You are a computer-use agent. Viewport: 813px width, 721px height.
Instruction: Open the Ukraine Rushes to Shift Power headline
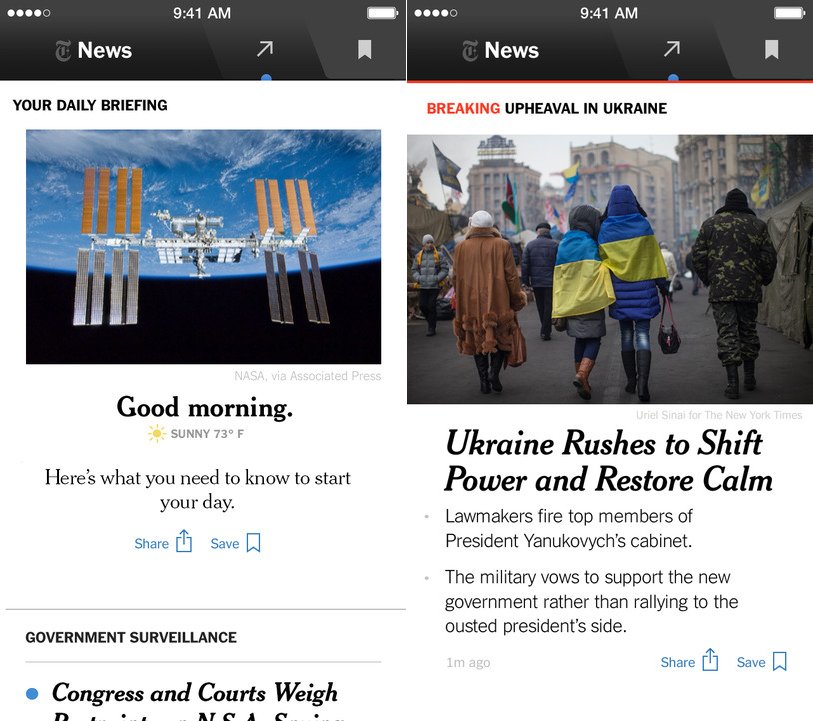tap(608, 461)
